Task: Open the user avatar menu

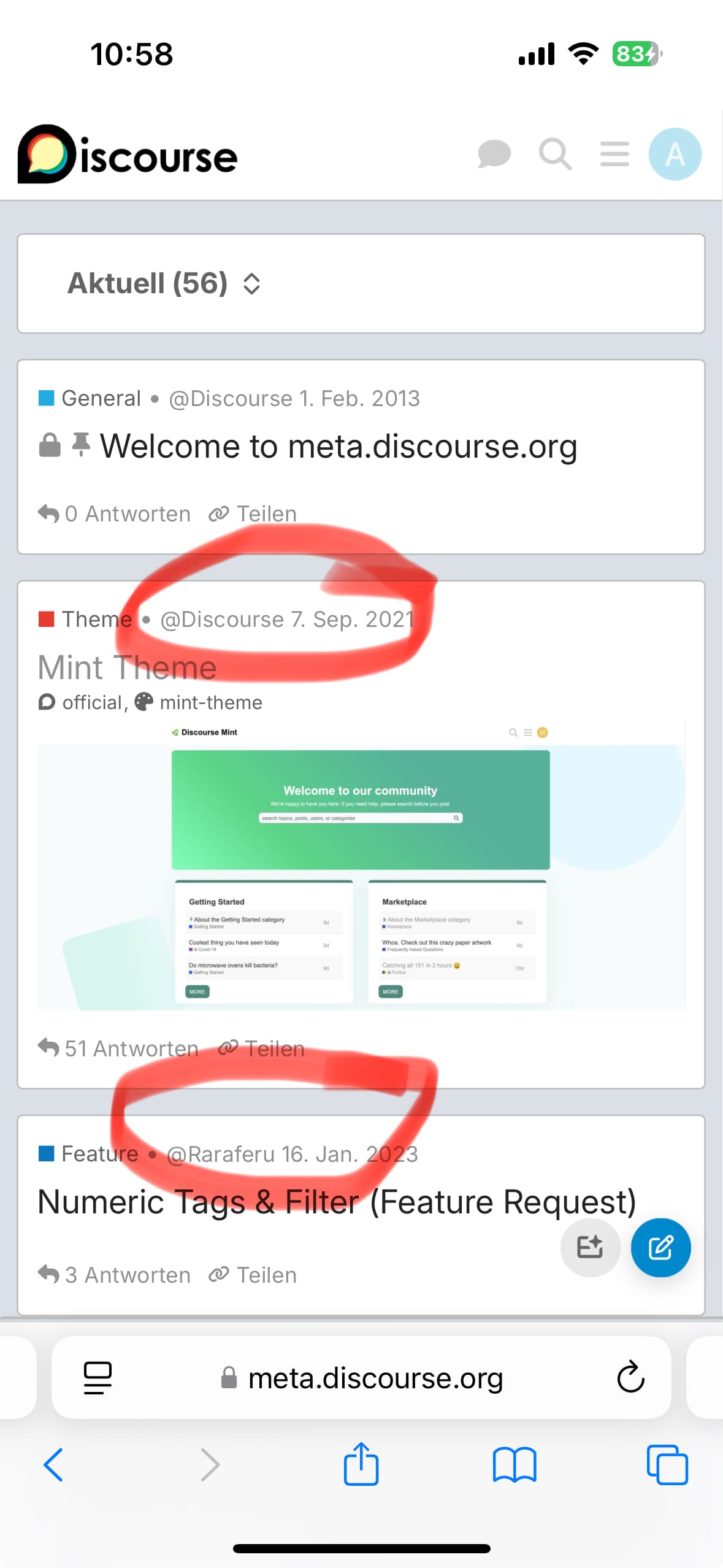Action: pos(675,153)
